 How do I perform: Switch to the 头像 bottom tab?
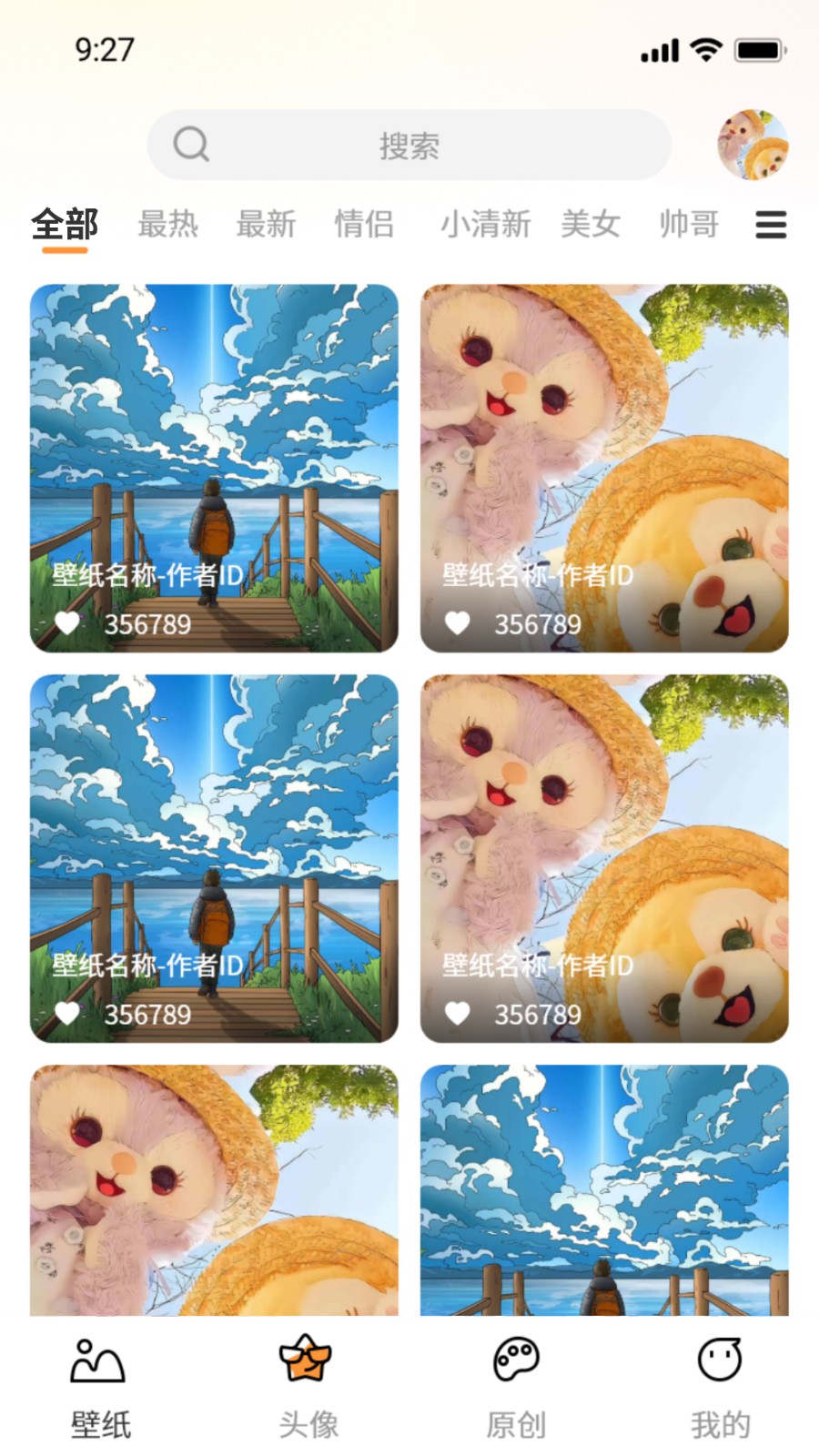[308, 1386]
